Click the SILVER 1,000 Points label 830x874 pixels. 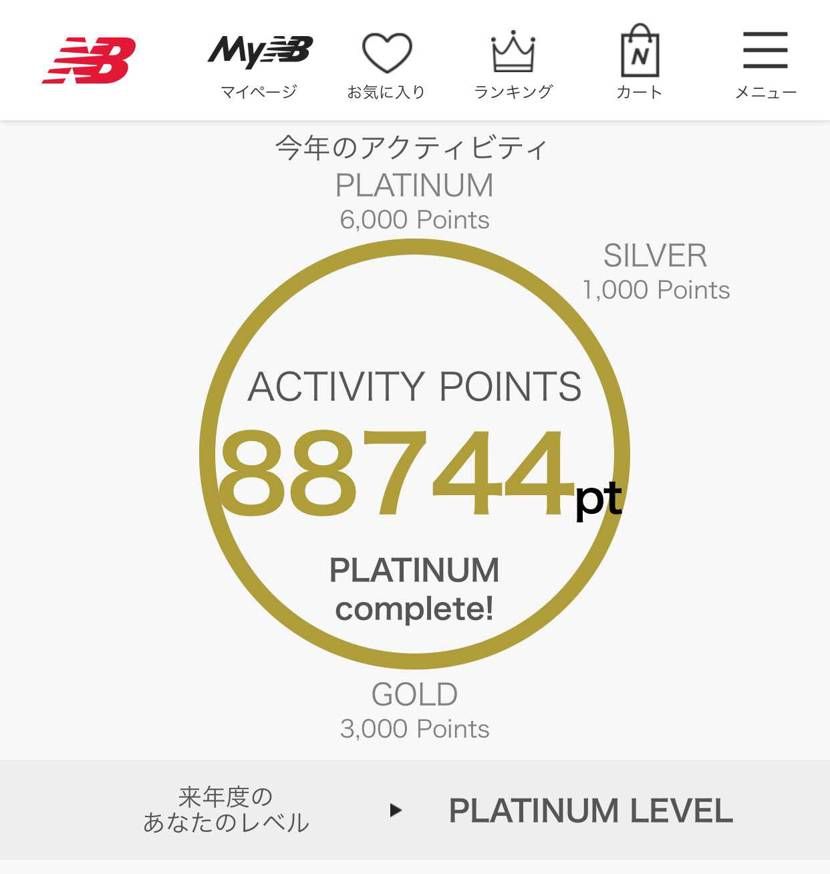coord(656,275)
